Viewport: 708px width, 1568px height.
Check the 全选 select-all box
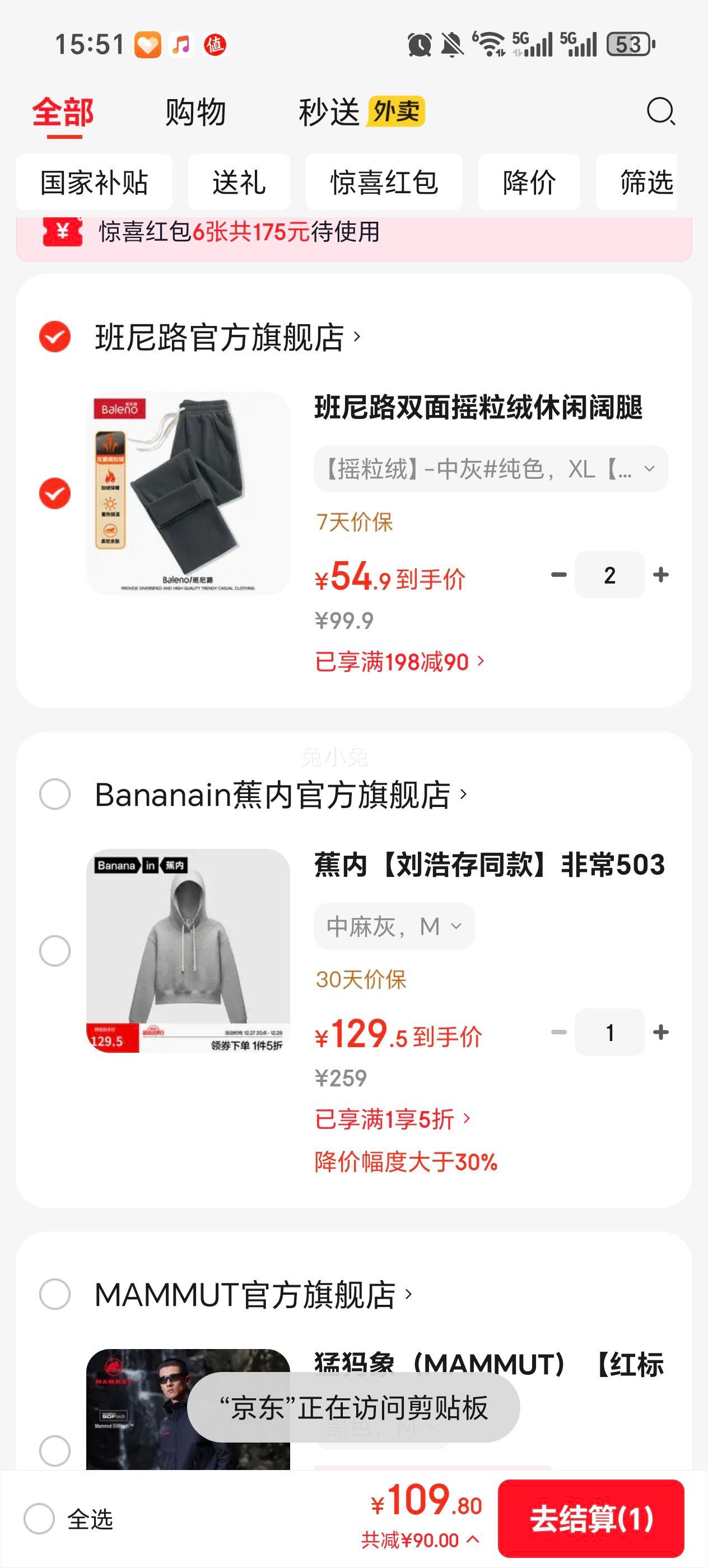coord(40,1519)
